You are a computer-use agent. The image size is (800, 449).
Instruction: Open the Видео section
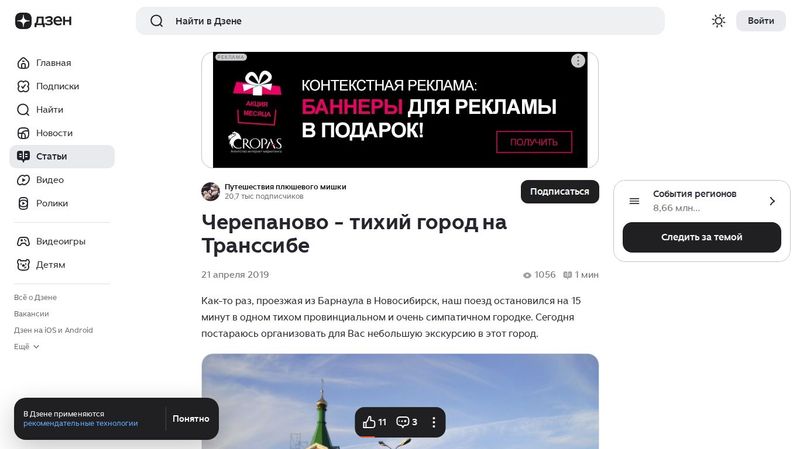tap(49, 180)
